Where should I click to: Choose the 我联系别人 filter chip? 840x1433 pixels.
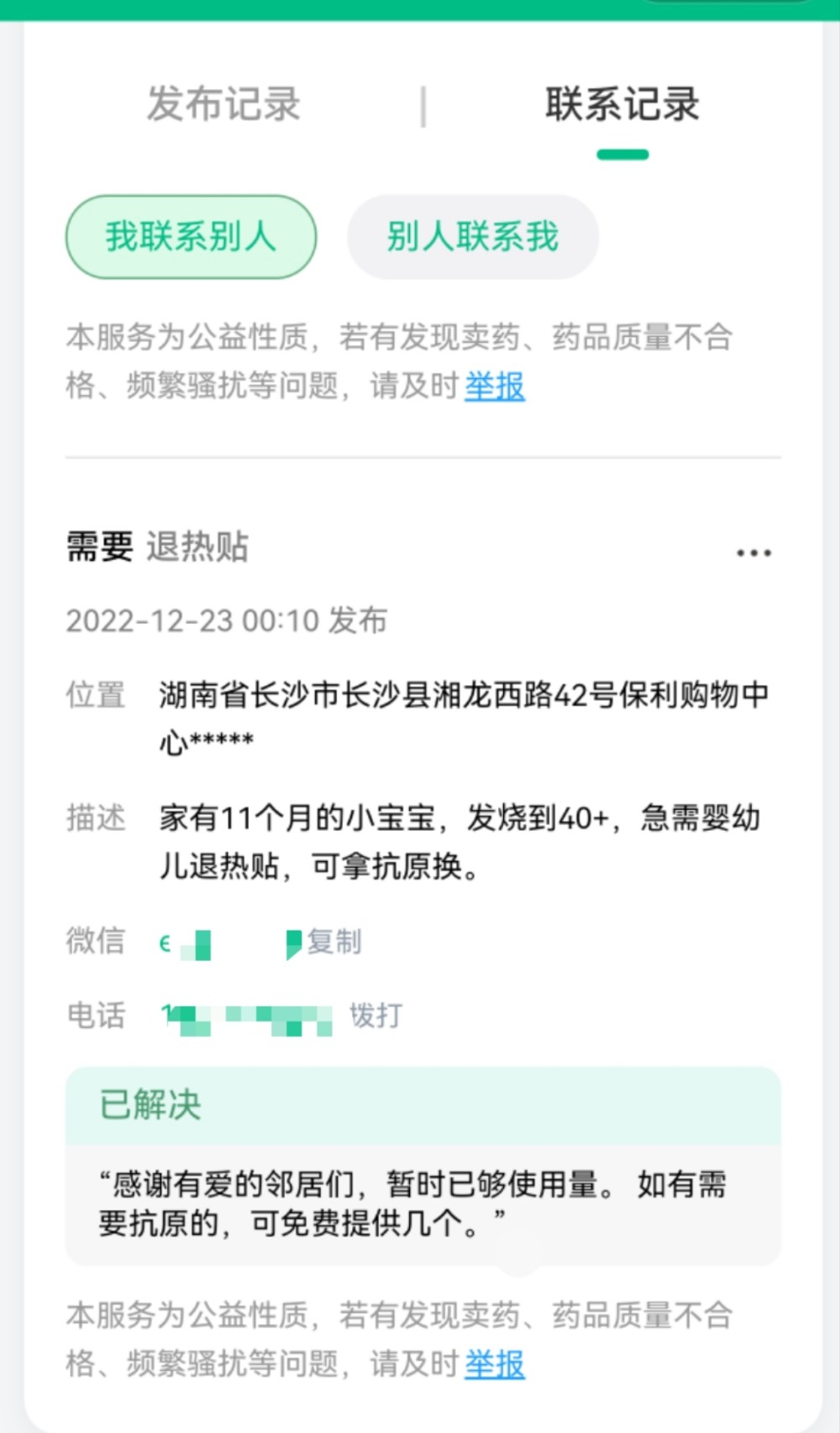[x=191, y=237]
